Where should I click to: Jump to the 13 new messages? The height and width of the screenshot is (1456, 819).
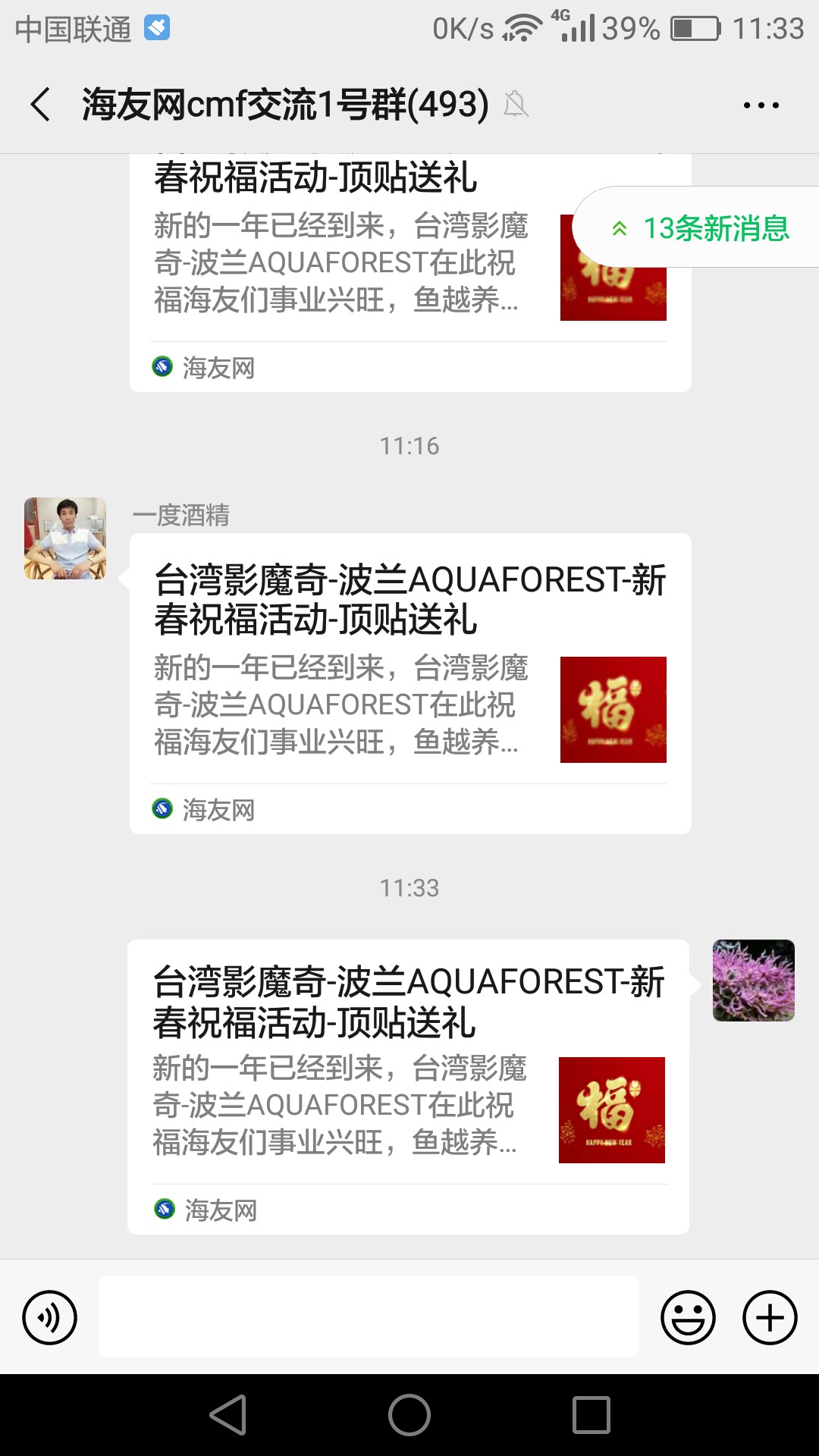tap(701, 227)
